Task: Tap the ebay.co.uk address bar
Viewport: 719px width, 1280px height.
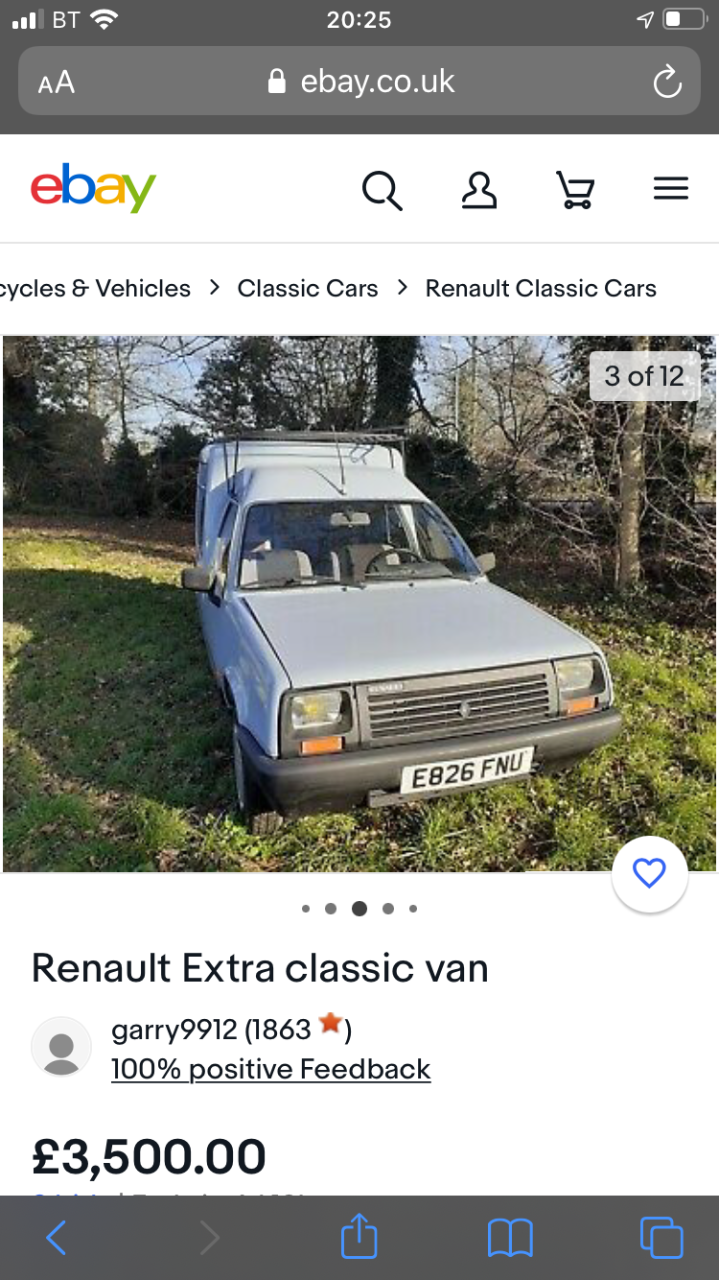Action: tap(361, 81)
